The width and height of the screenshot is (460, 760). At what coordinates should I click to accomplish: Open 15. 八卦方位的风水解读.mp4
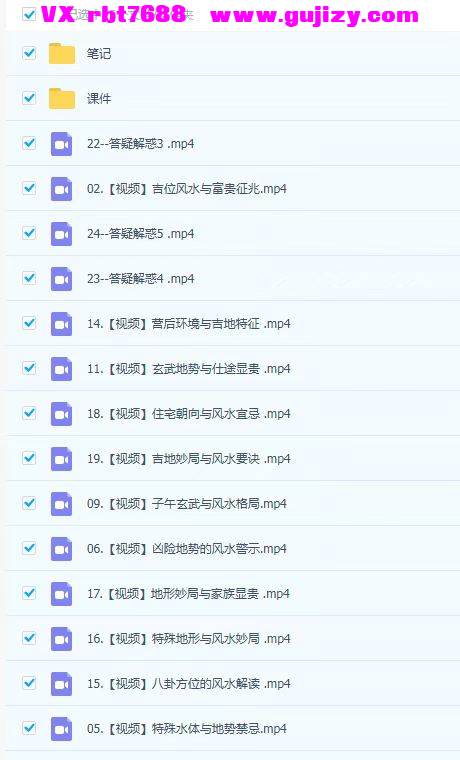click(x=189, y=684)
